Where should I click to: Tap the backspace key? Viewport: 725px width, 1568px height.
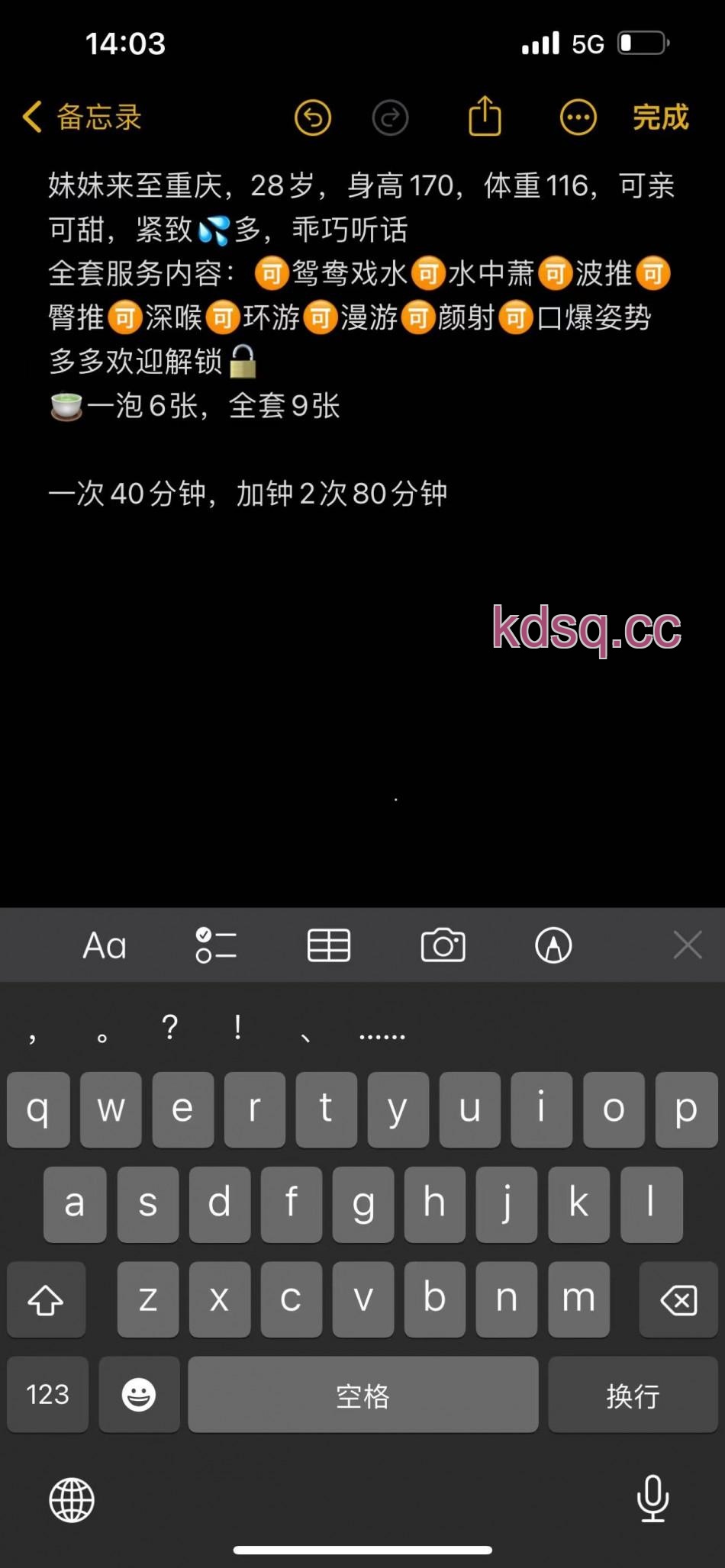[x=678, y=1299]
